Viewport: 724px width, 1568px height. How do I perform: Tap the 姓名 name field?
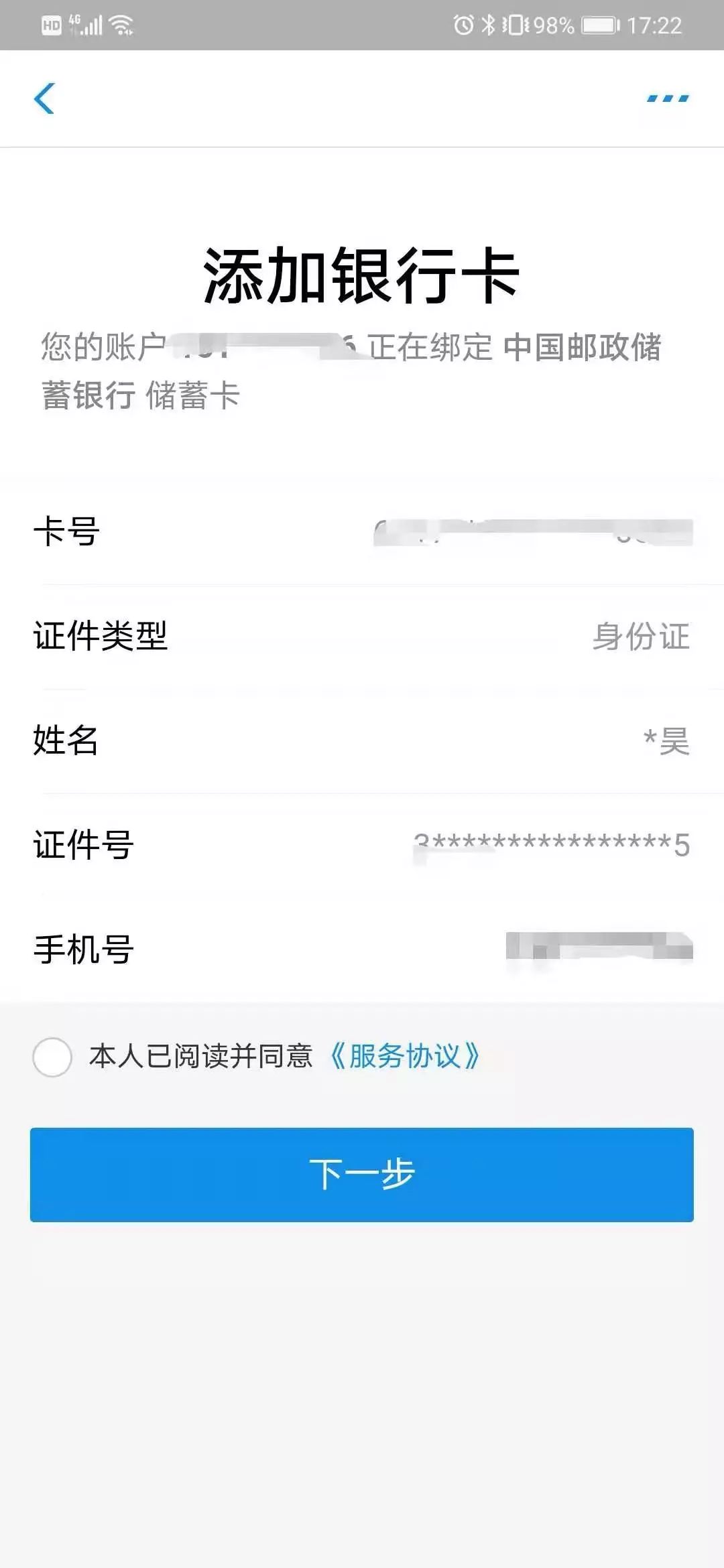tap(362, 740)
